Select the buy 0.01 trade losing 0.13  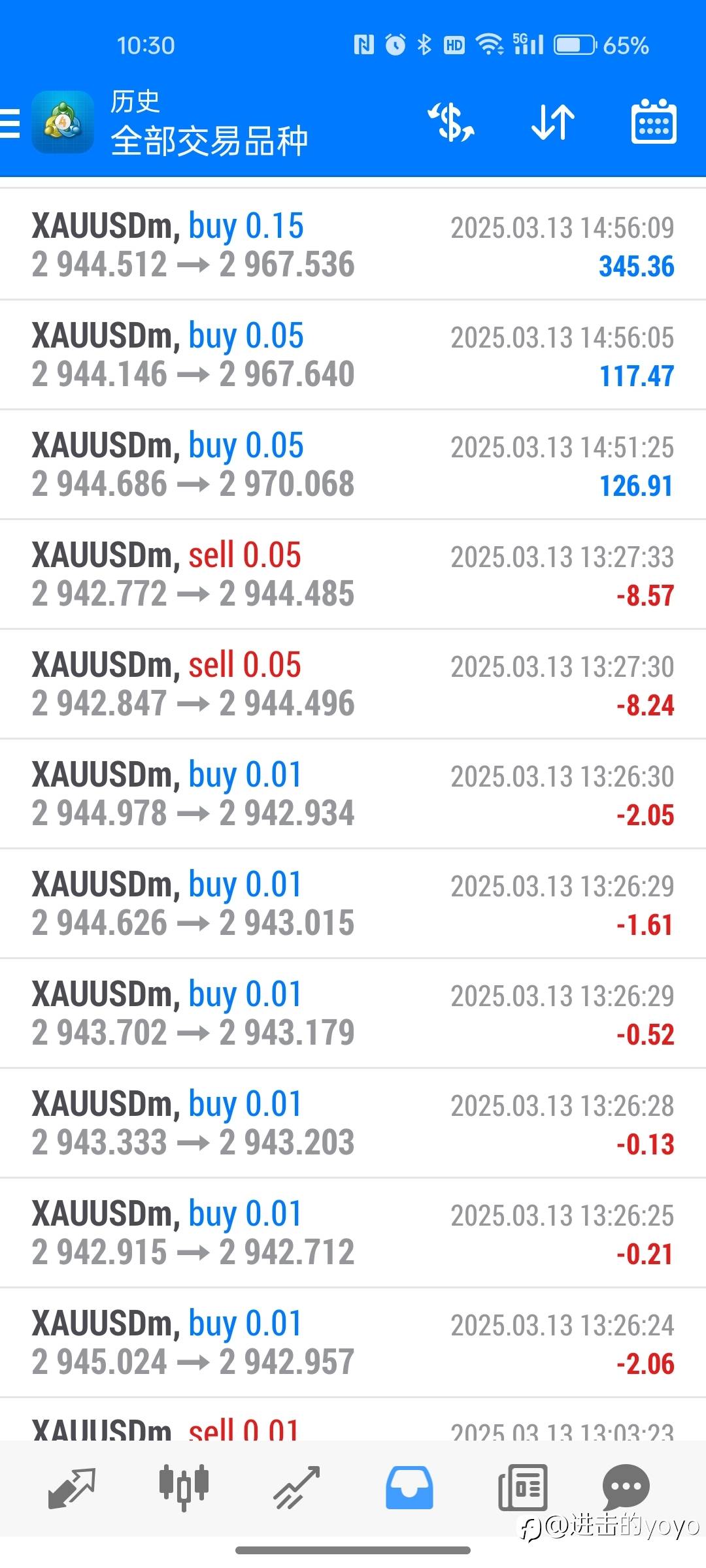click(353, 1124)
